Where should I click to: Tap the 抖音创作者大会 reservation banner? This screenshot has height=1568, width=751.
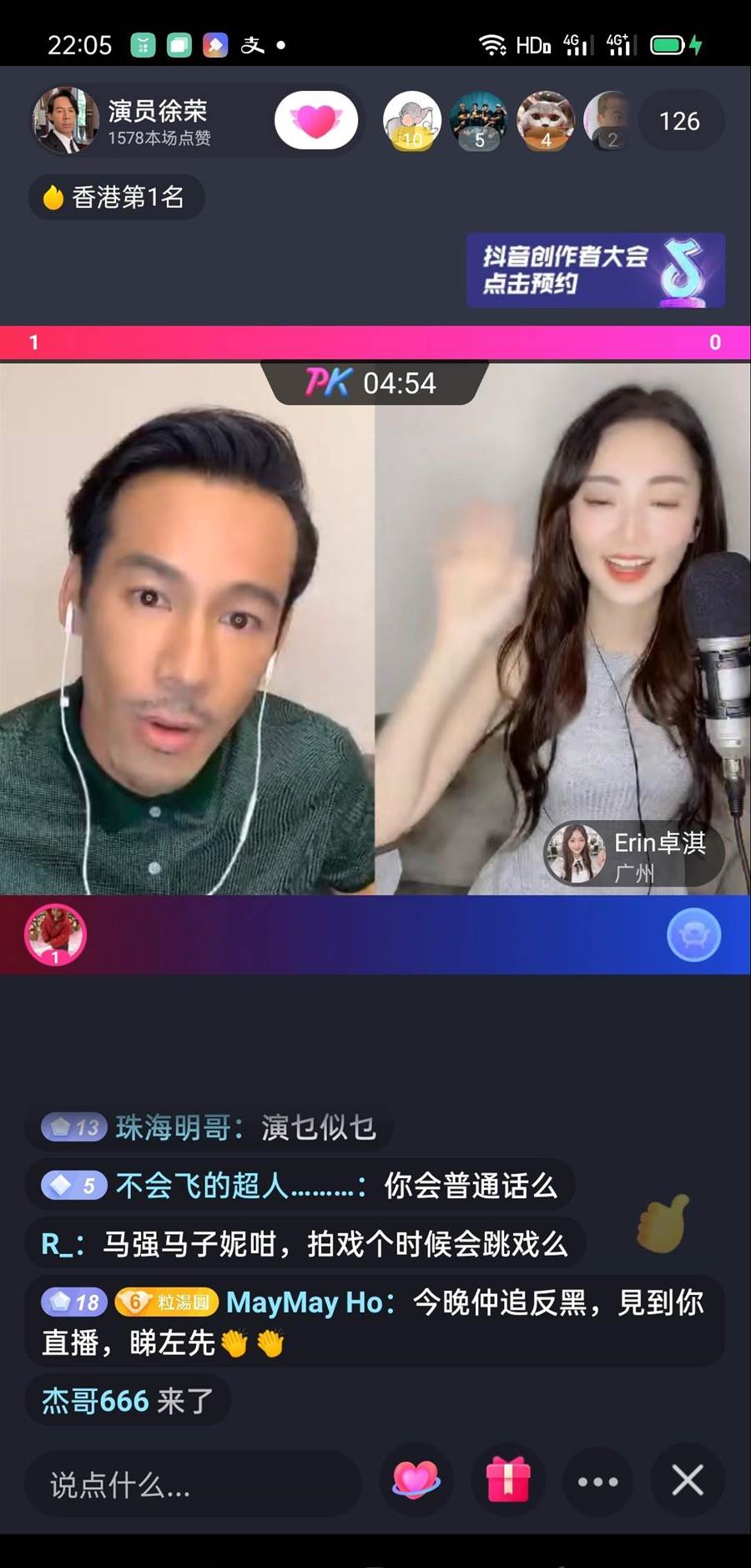595,270
